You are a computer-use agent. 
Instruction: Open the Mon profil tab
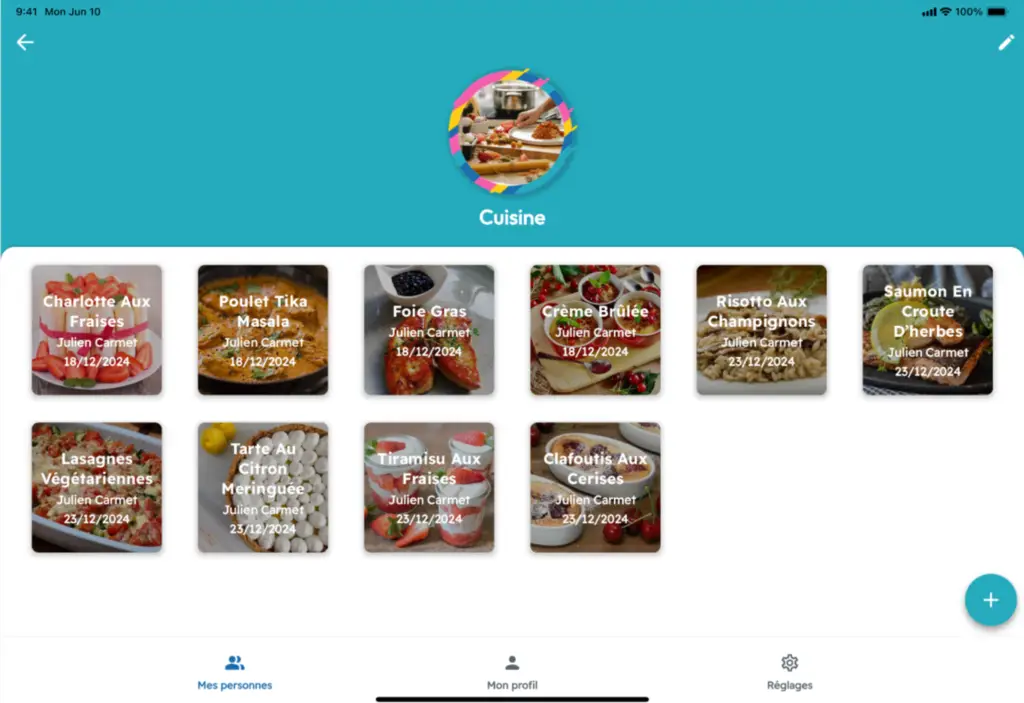point(512,672)
